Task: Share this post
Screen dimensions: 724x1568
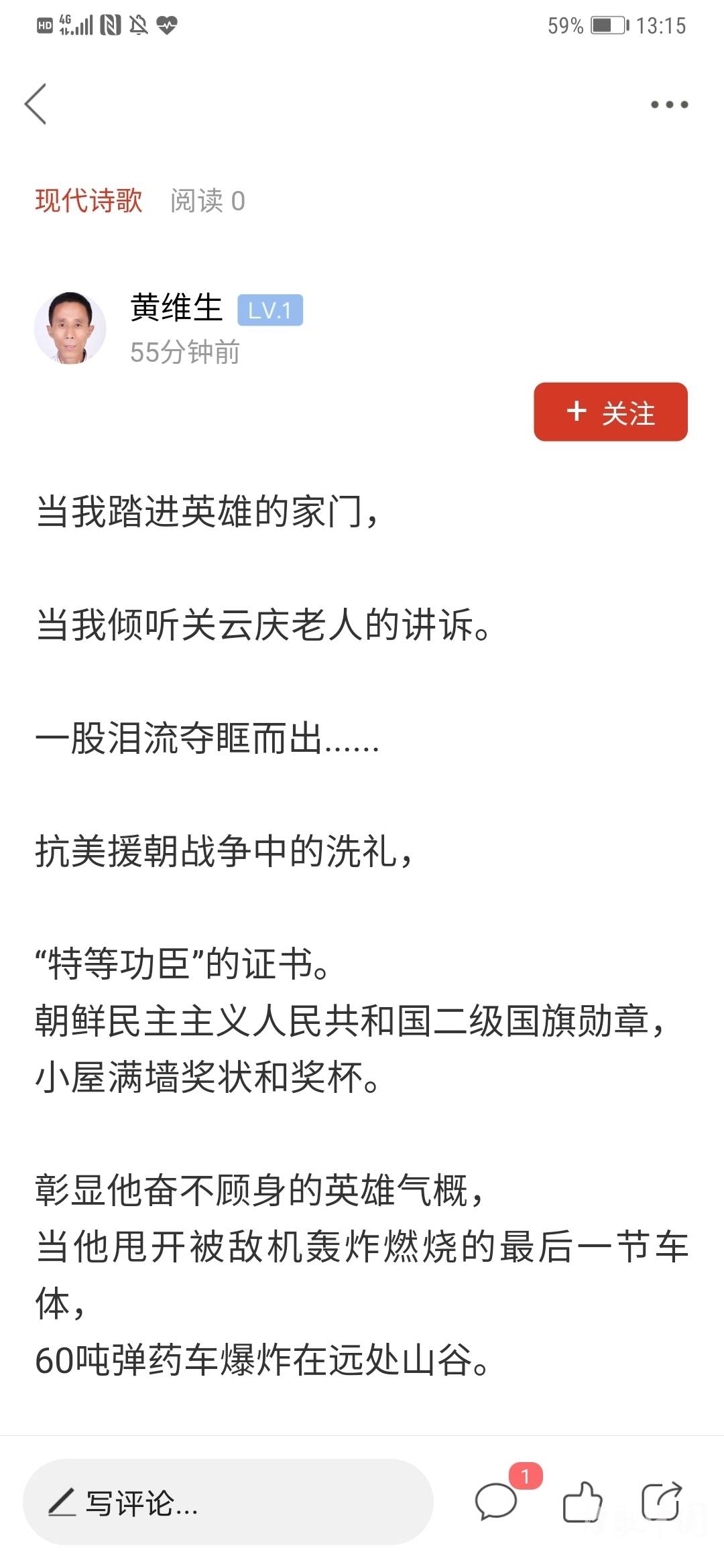Action: point(662,1501)
